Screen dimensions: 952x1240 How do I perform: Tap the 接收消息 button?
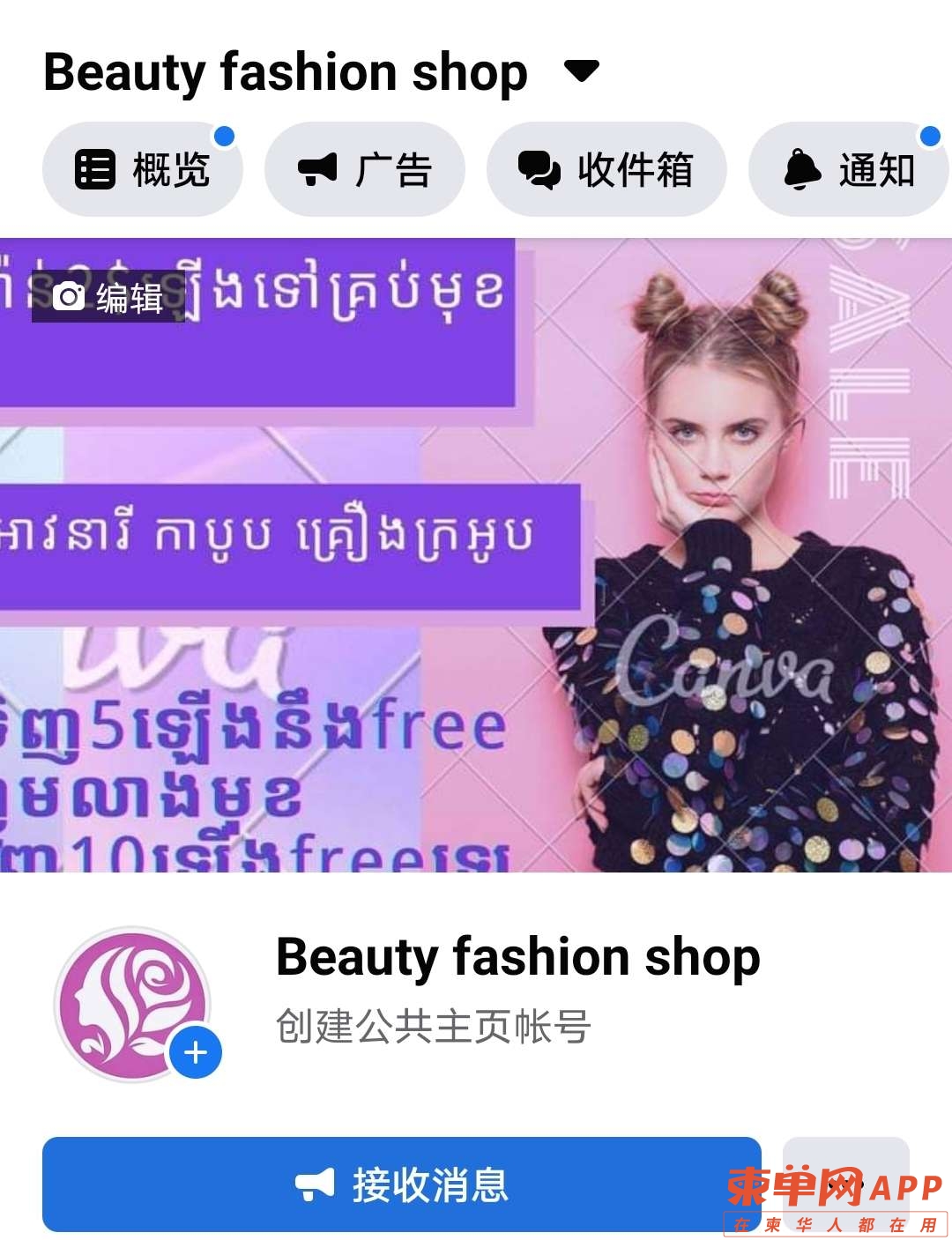(402, 1184)
